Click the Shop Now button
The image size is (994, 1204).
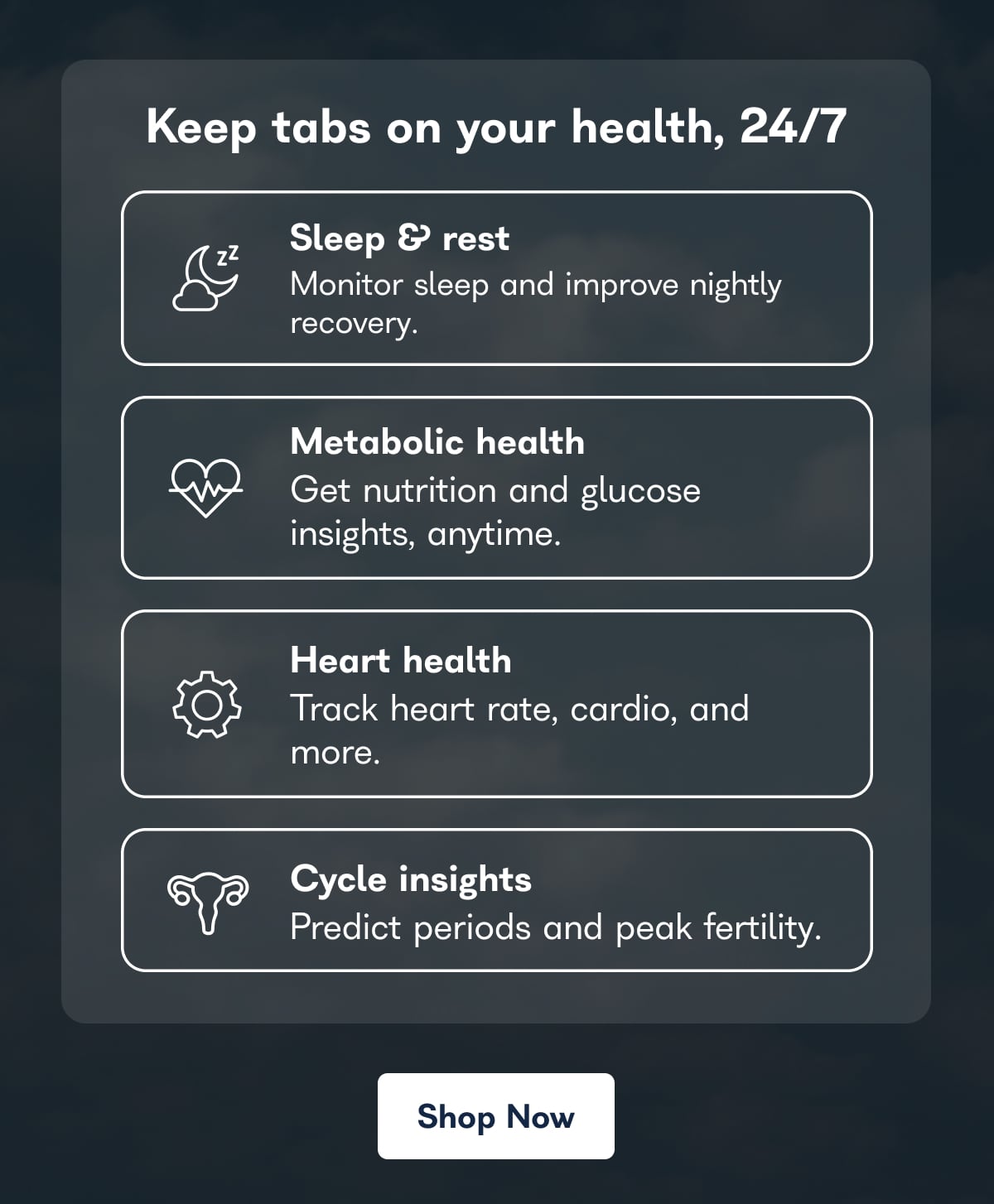(x=495, y=1115)
